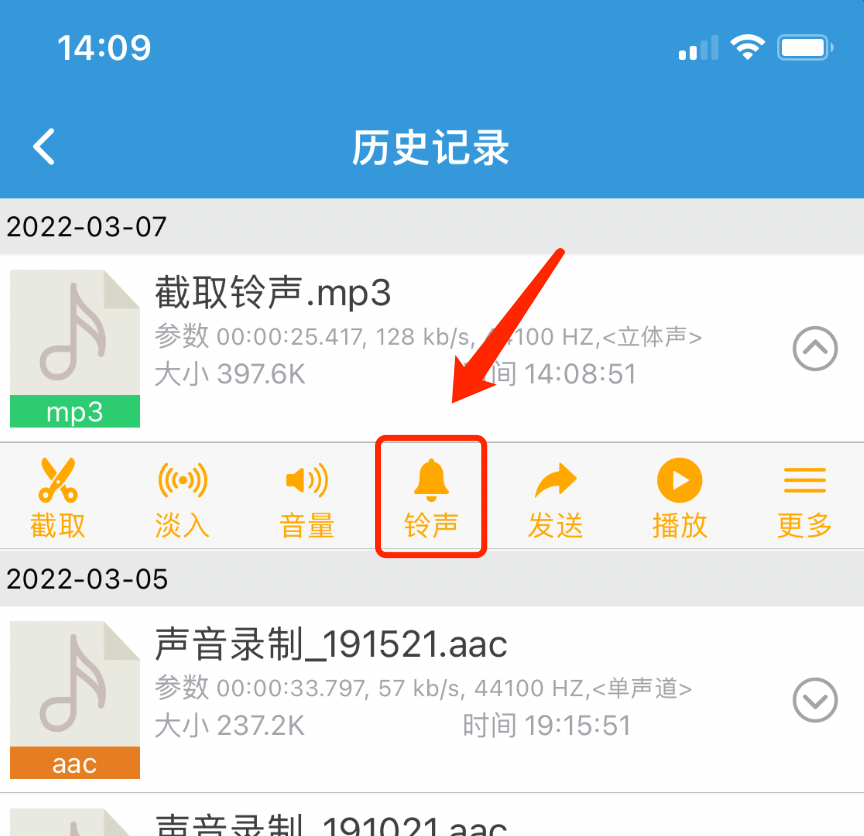Open the 音量 volume adjustment
864x836 pixels.
click(306, 497)
